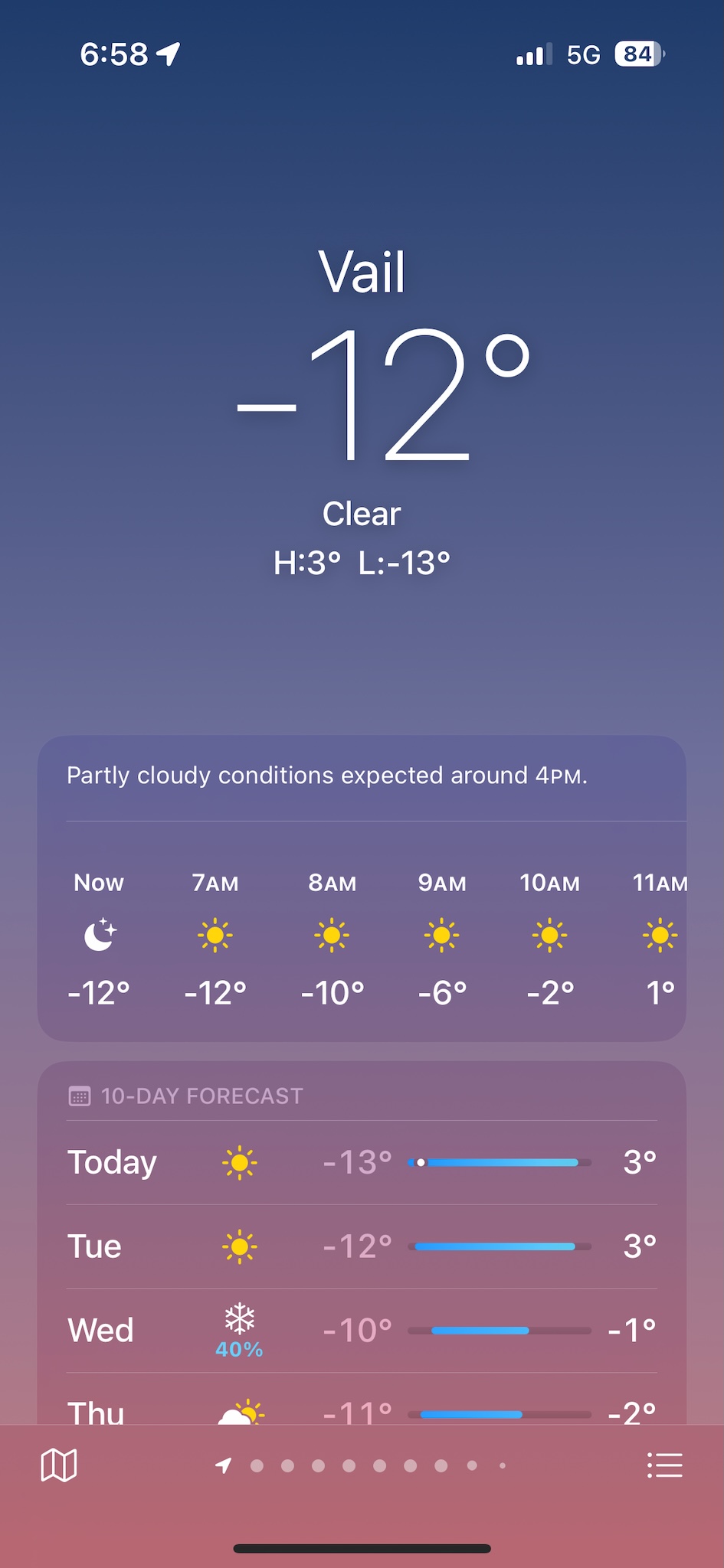The image size is (724, 1568).
Task: Open the weather map
Action: [x=59, y=1465]
